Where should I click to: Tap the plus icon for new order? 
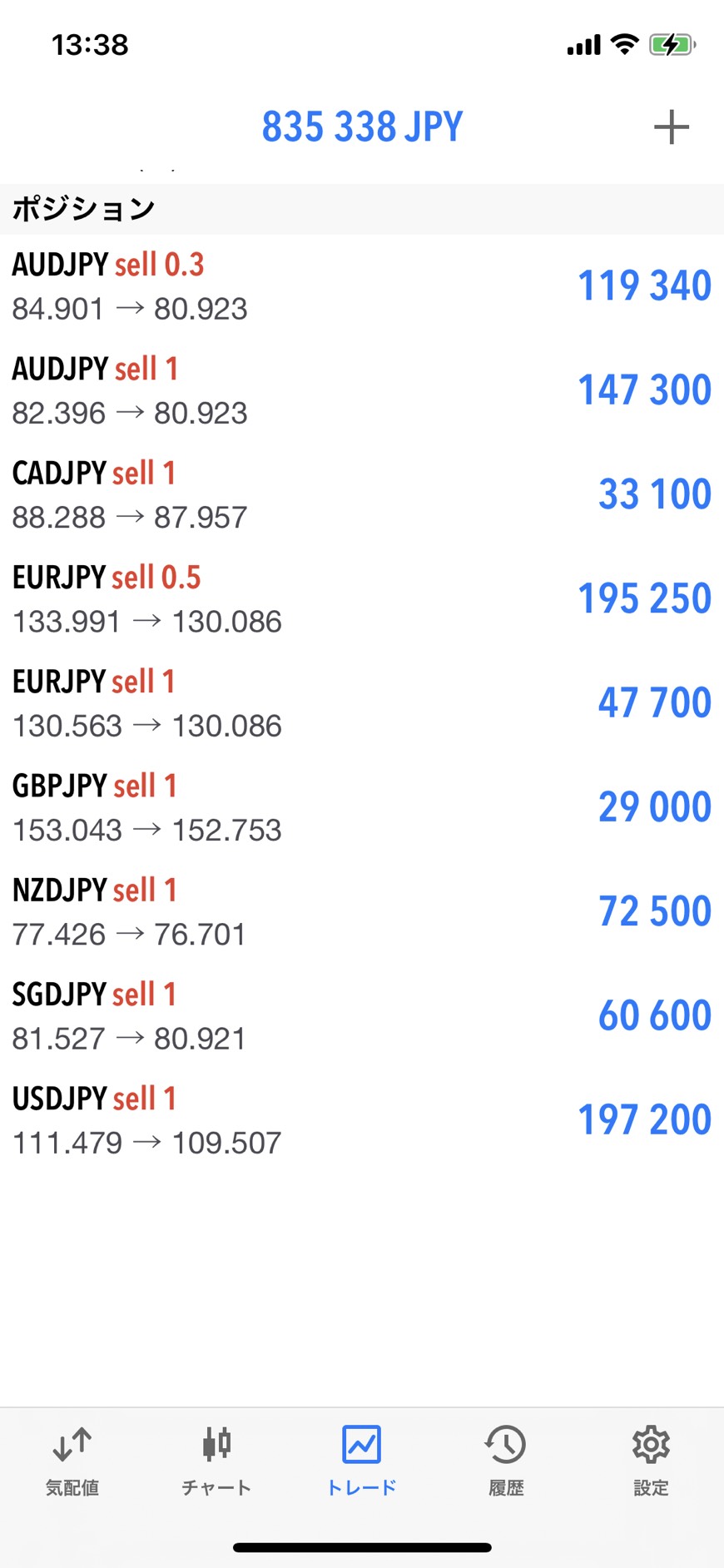pos(671,127)
